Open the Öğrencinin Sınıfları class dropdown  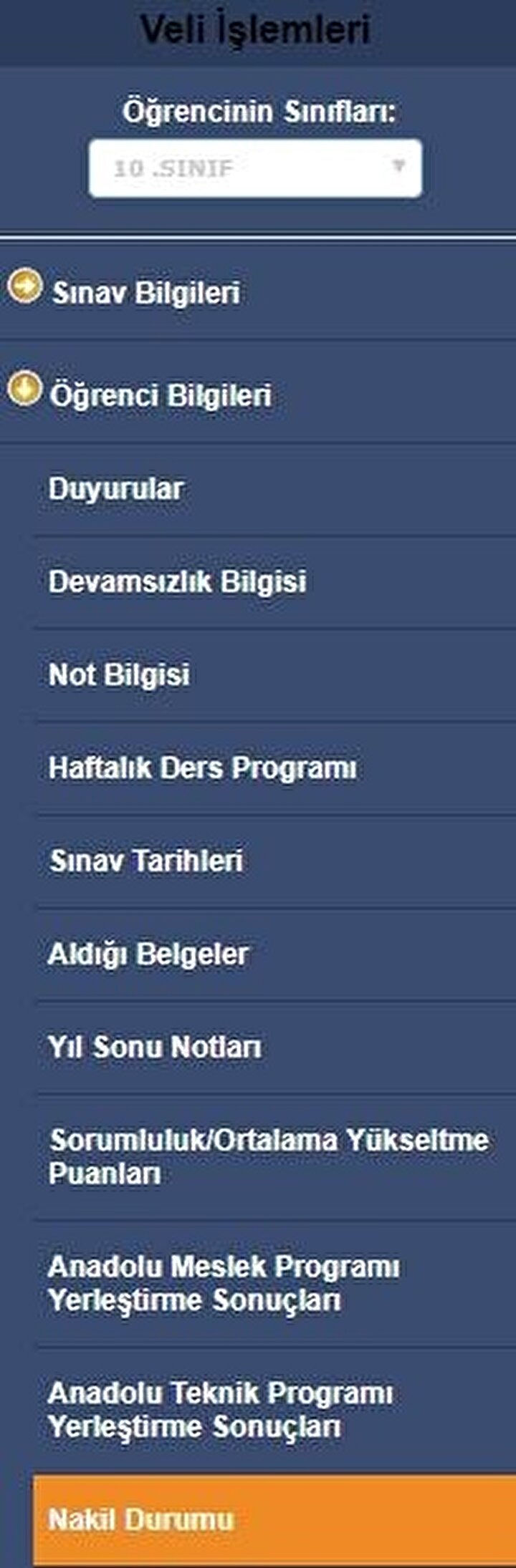pyautogui.click(x=255, y=168)
